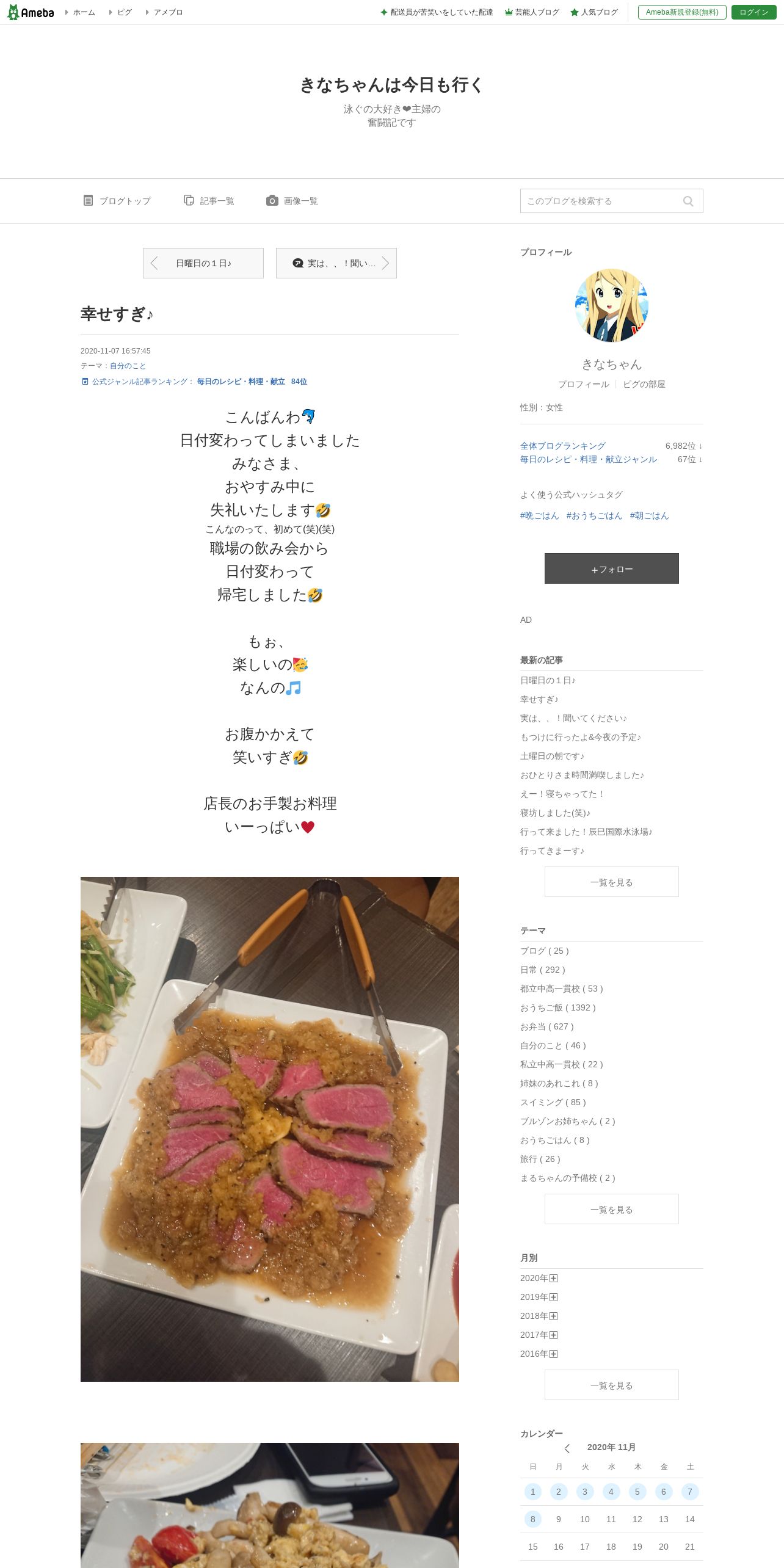Open the #晩ごはん hashtag

click(x=539, y=515)
